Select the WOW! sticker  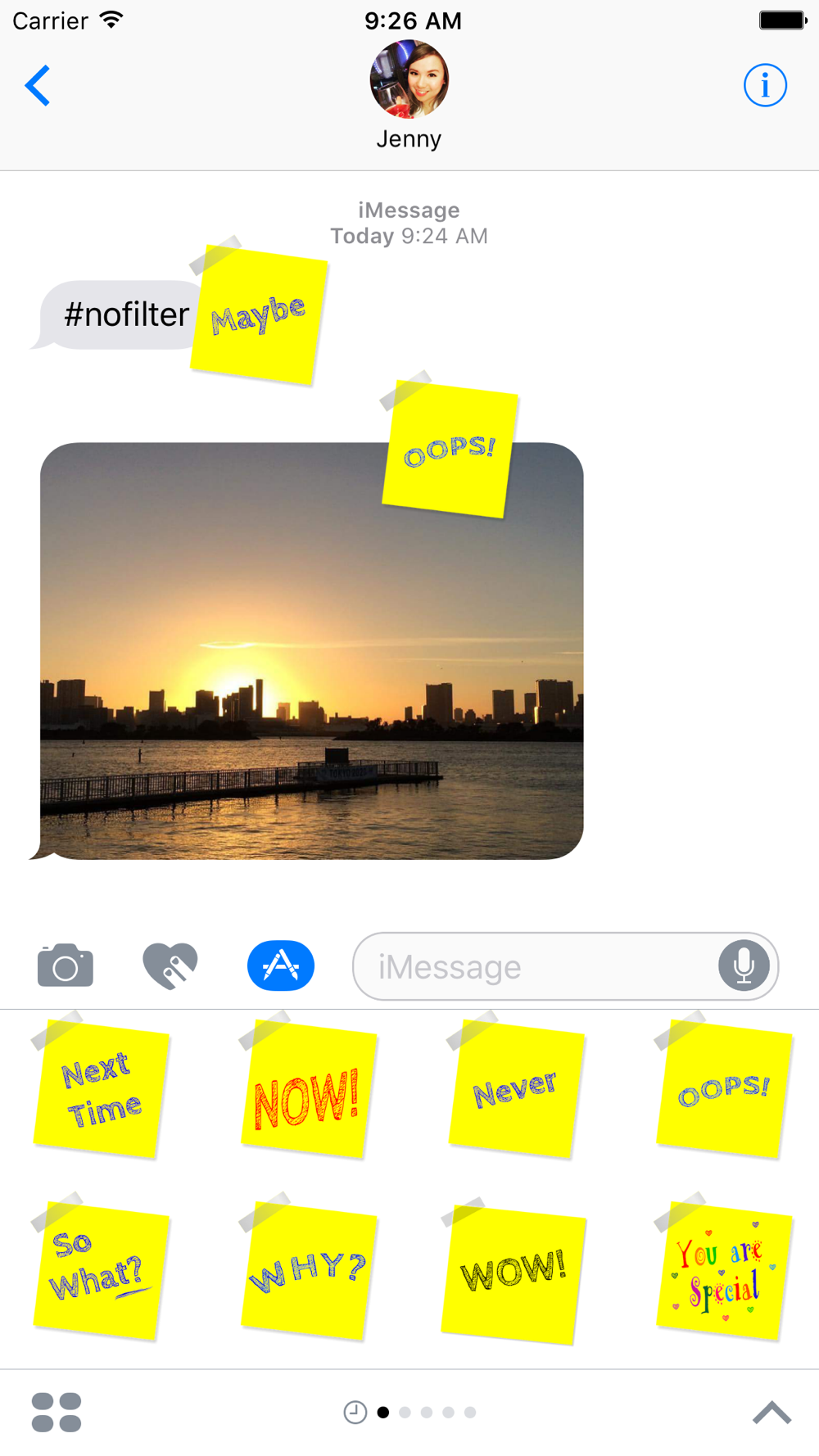coord(514,1269)
